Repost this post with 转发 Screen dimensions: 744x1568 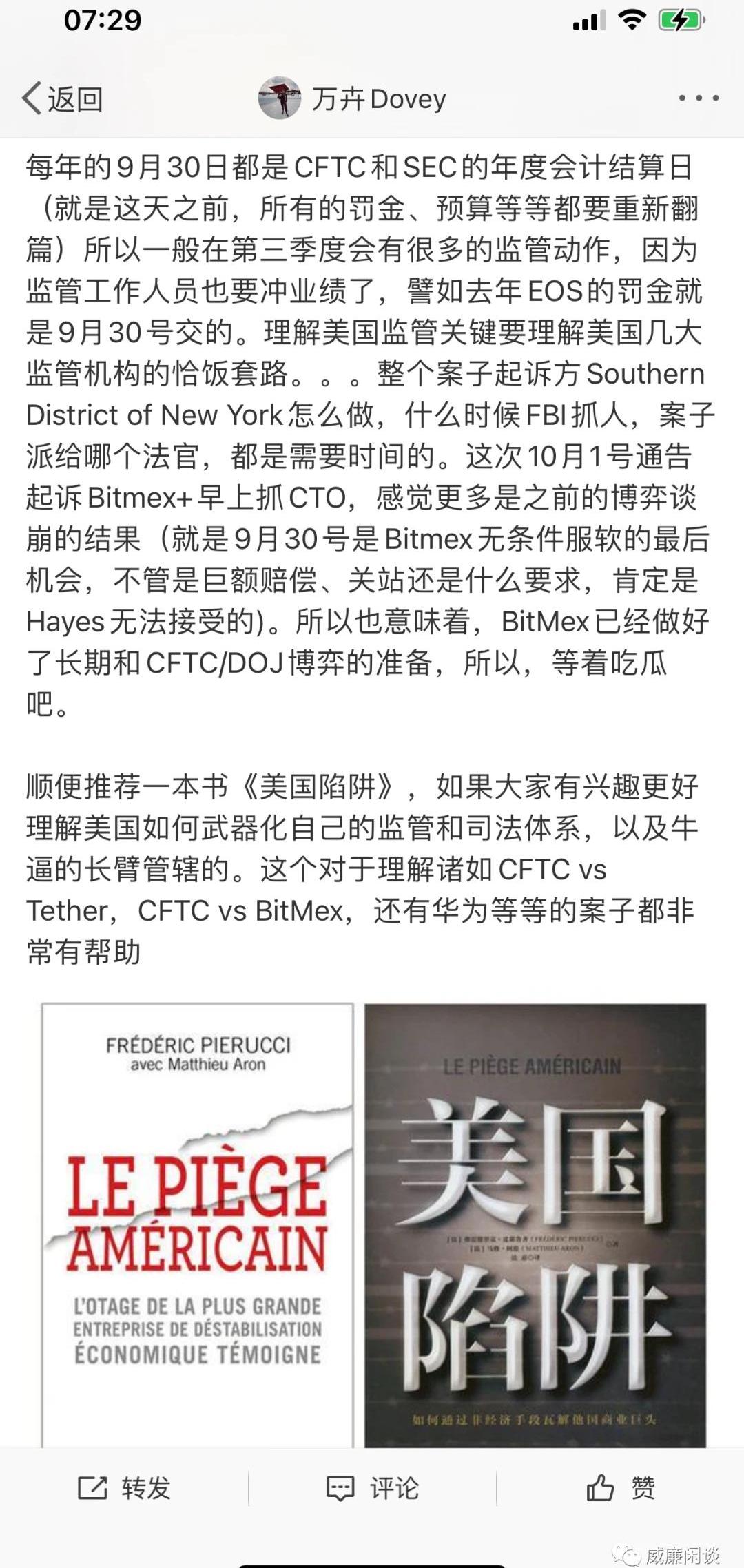coord(124,1488)
